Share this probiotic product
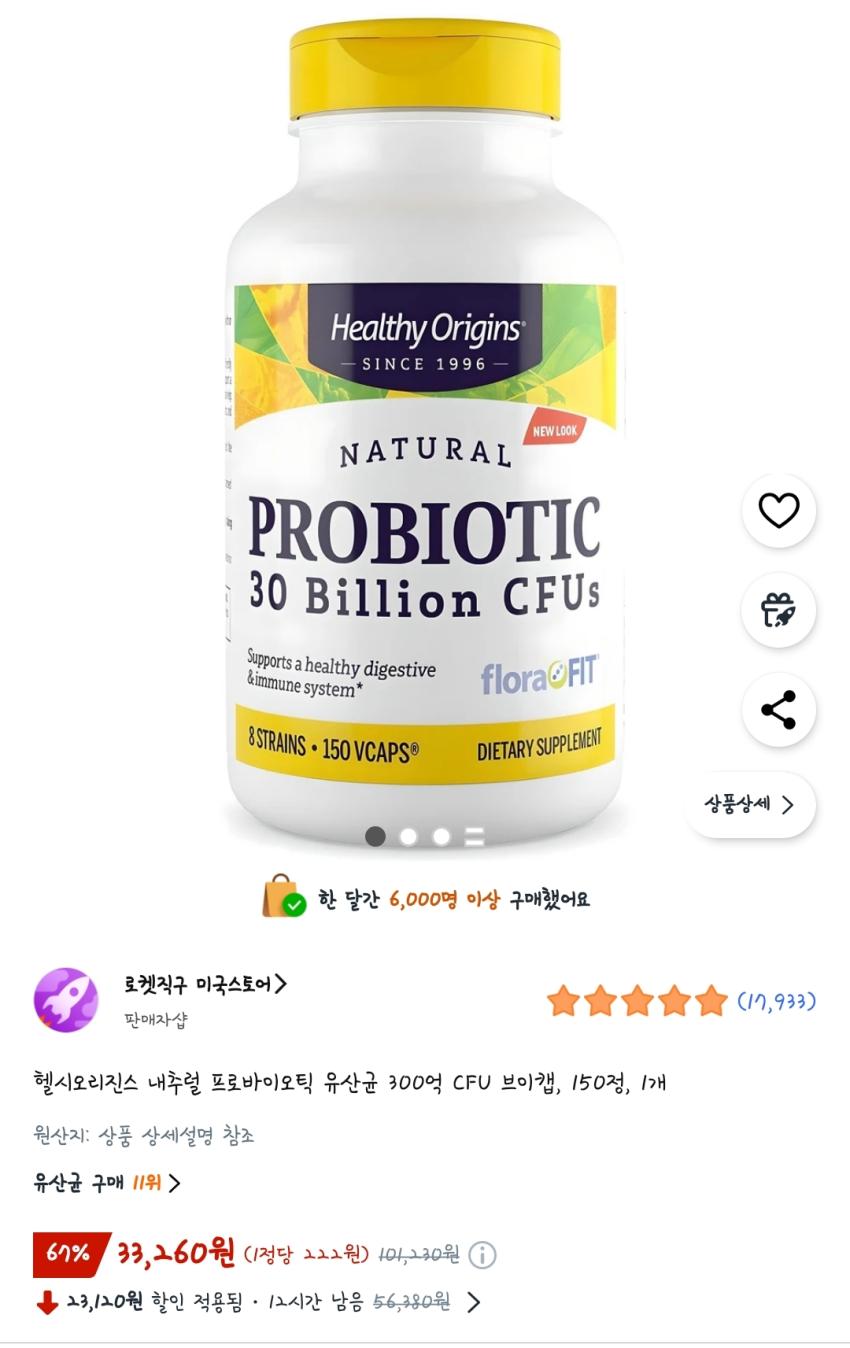The height and width of the screenshot is (1348, 850). pyautogui.click(x=778, y=710)
